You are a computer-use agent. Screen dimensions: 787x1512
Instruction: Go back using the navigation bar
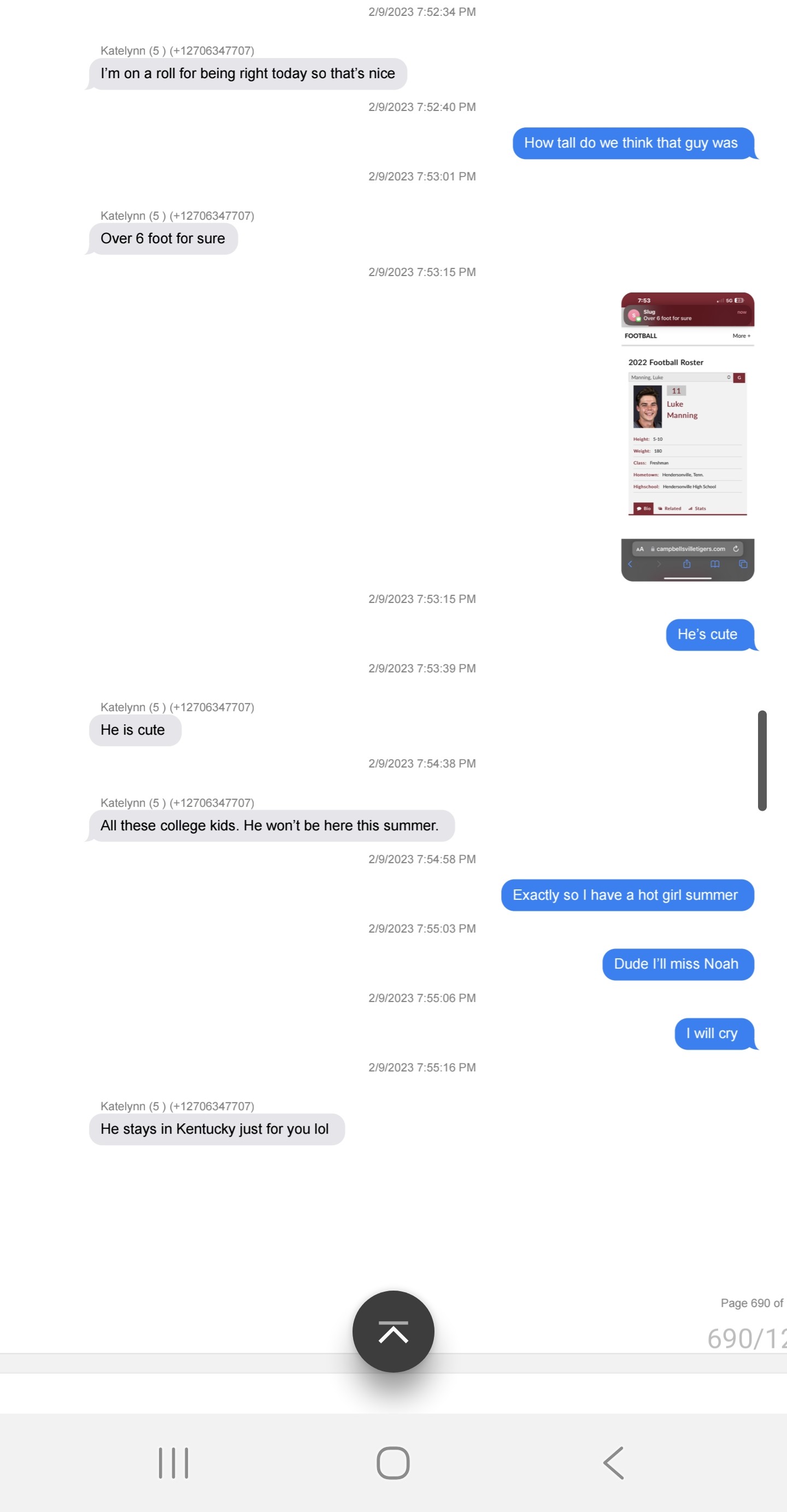point(613,1462)
